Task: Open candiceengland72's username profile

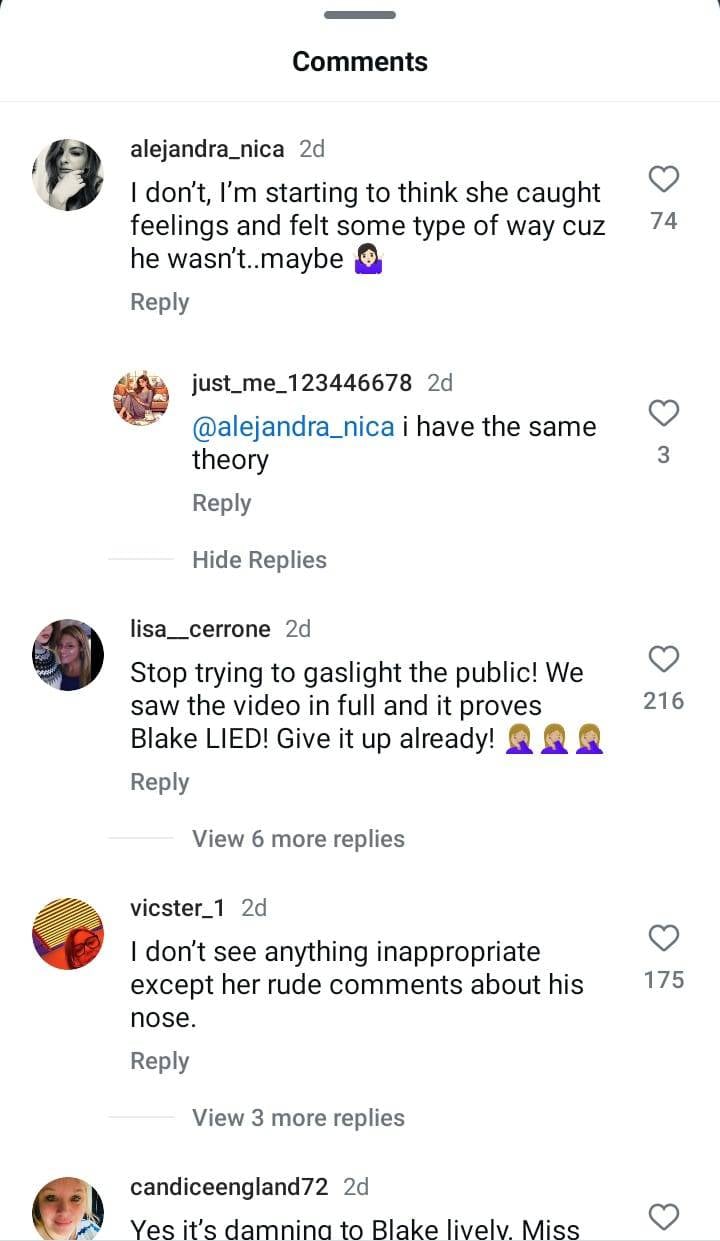Action: coord(229,1187)
